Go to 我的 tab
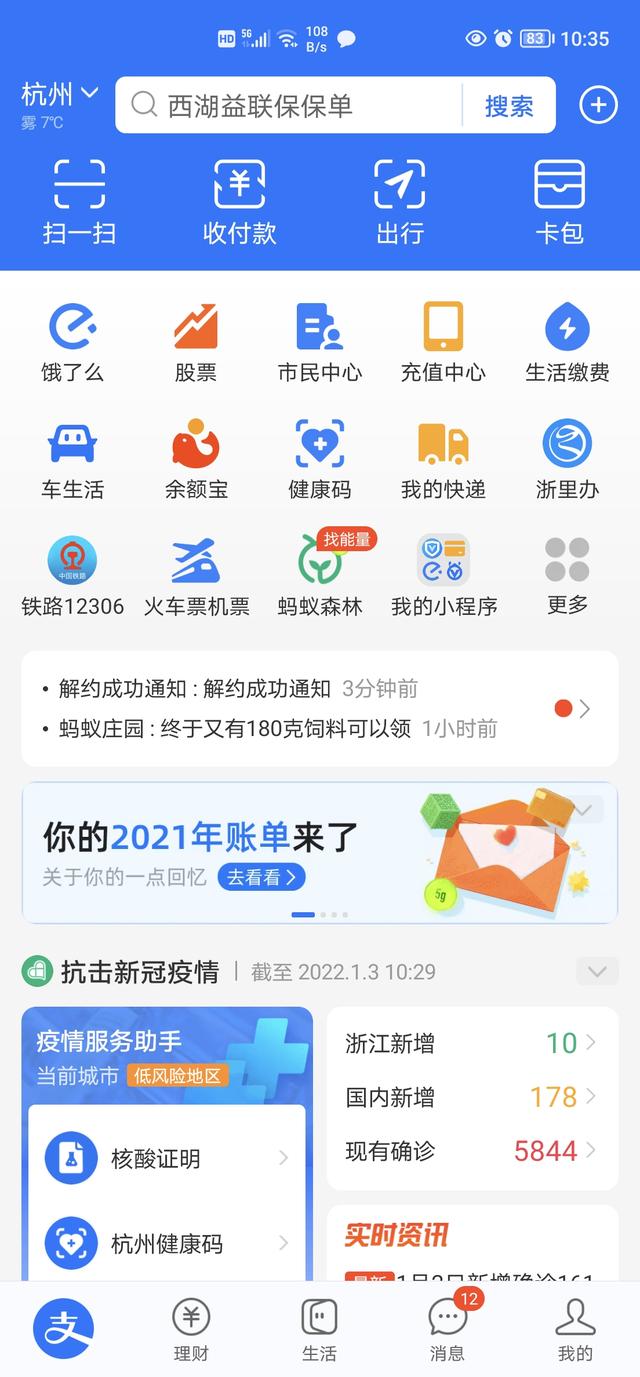The width and height of the screenshot is (640, 1377). click(x=575, y=1330)
